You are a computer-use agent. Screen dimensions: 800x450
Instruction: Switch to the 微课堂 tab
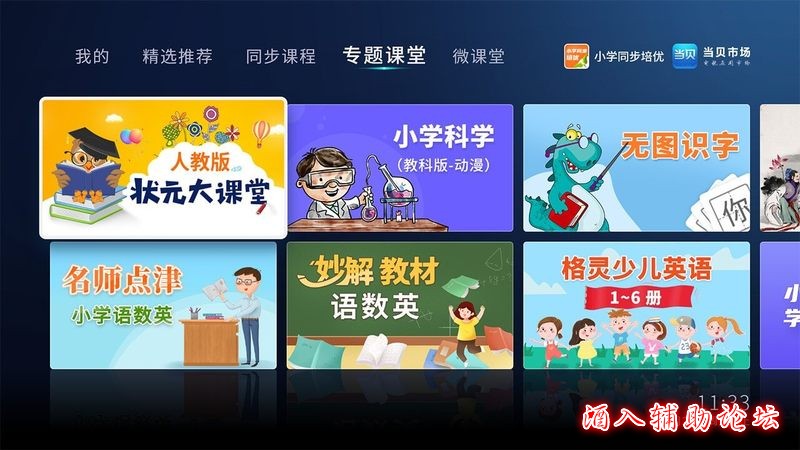[478, 56]
